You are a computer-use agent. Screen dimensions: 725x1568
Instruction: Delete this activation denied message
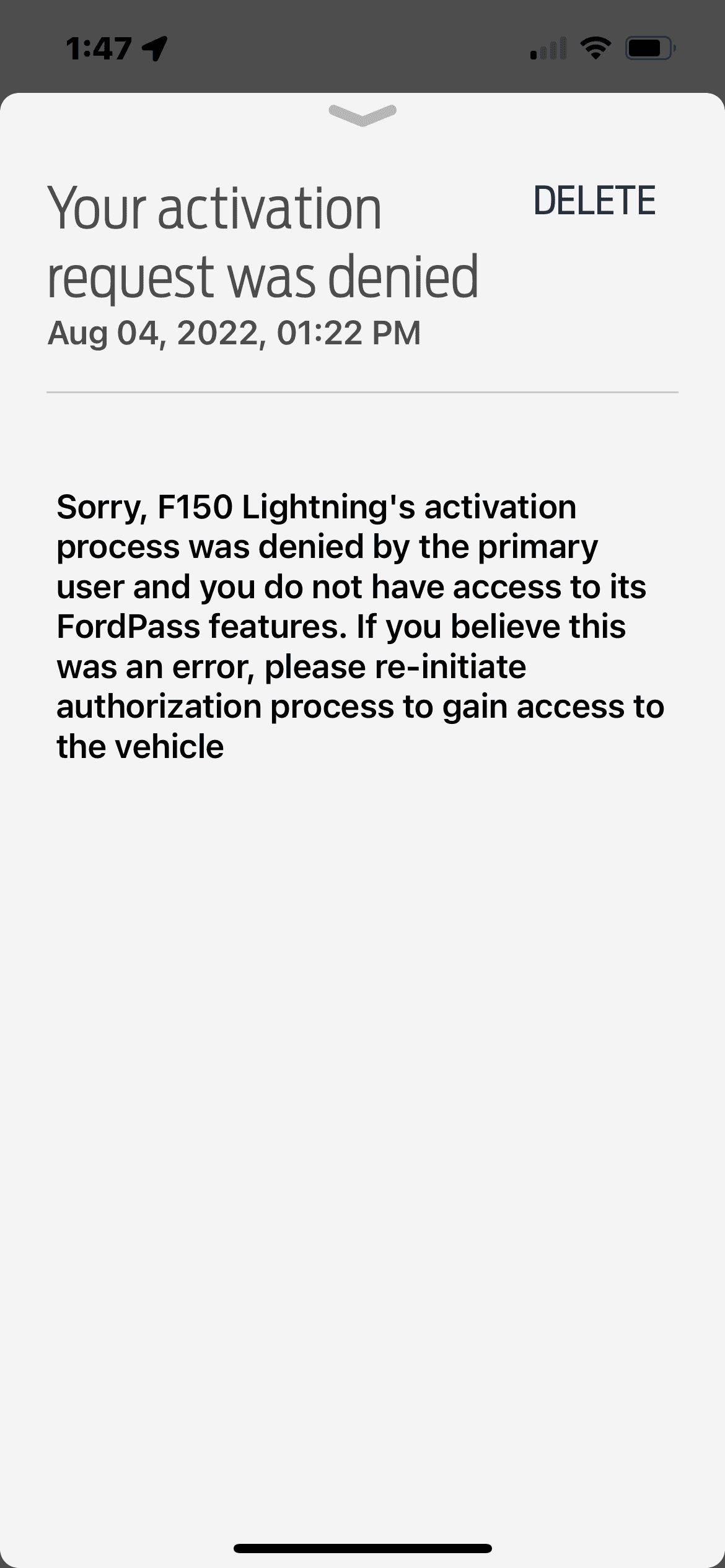pos(594,201)
